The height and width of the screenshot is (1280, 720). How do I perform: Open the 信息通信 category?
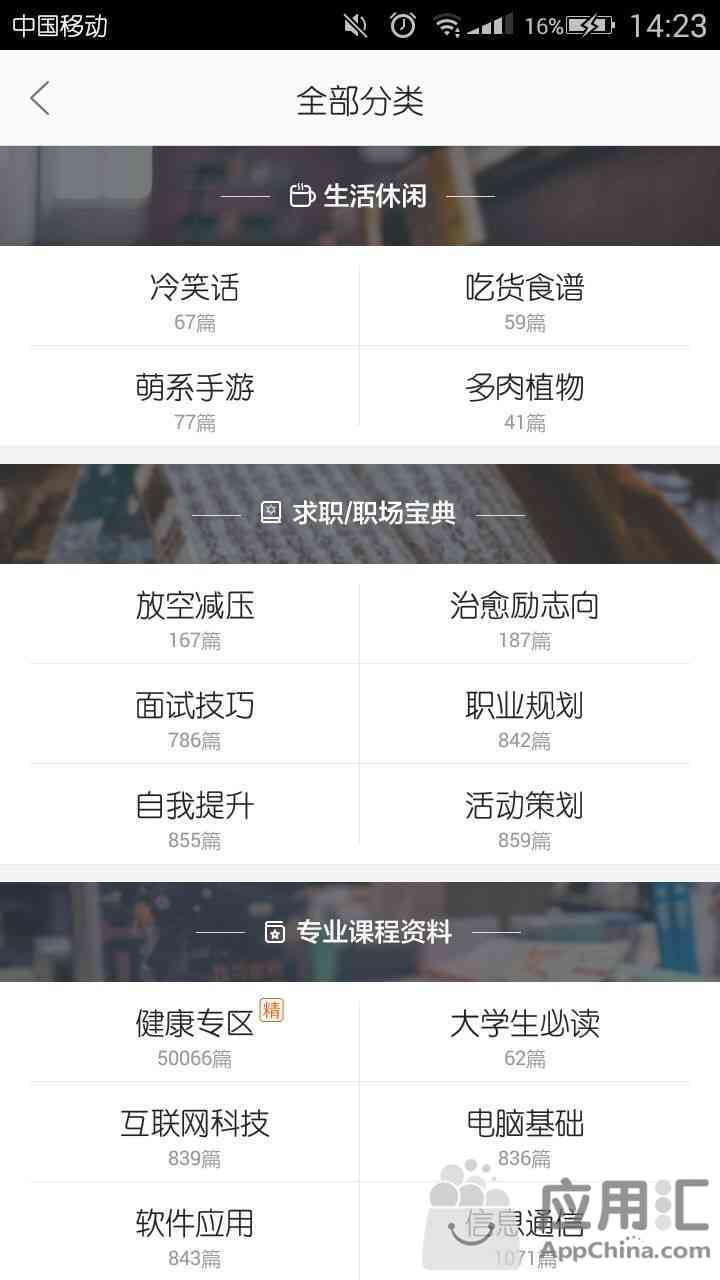[524, 1235]
